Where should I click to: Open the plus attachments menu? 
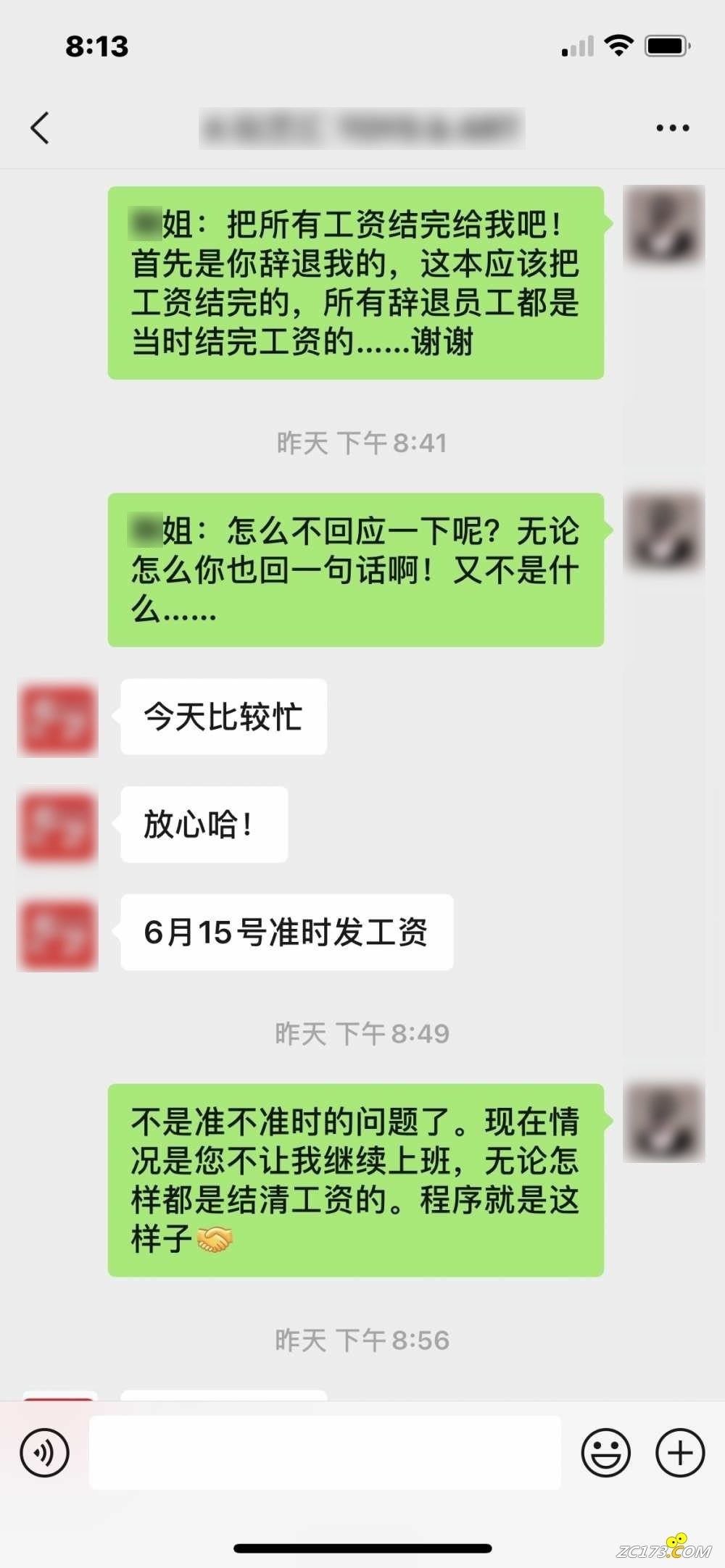[x=679, y=1453]
